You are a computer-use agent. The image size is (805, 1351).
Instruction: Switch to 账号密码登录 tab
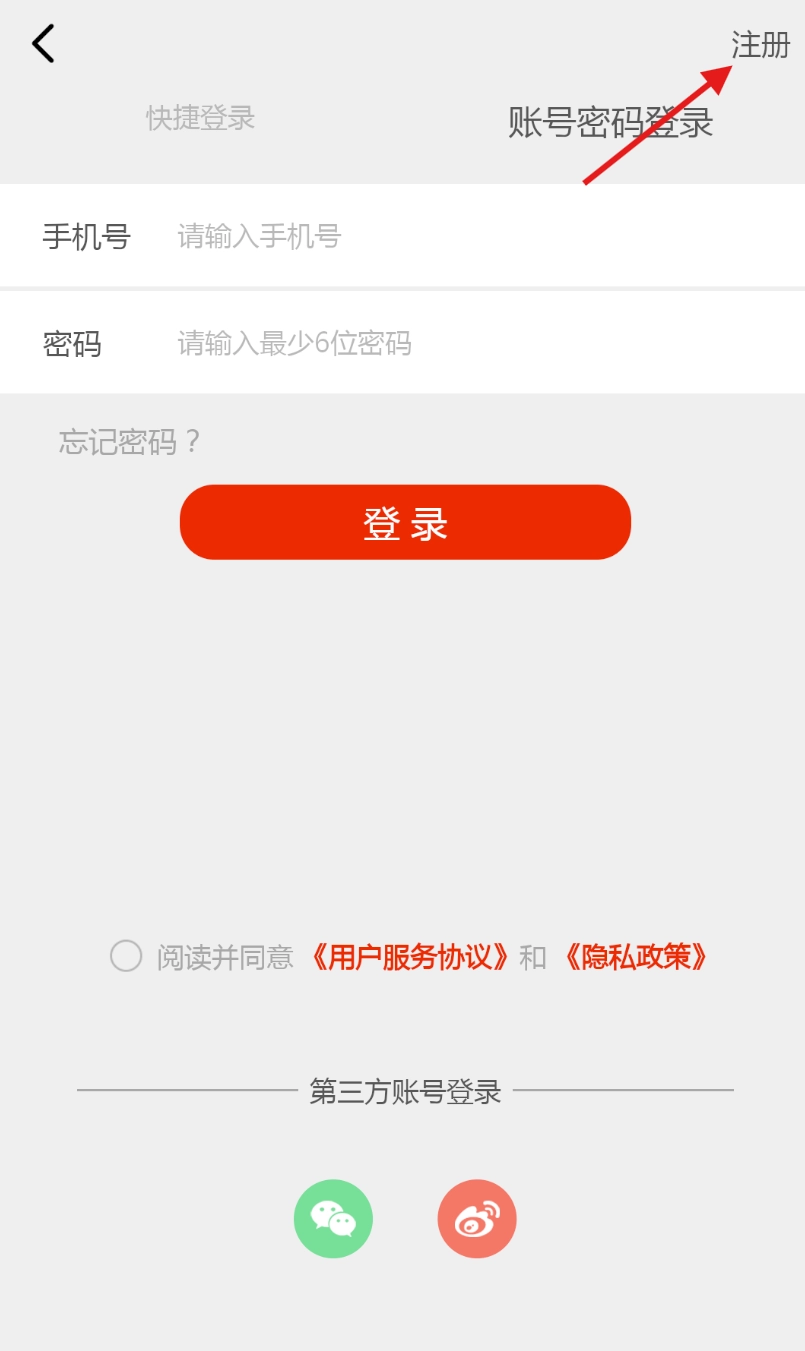pyautogui.click(x=611, y=120)
